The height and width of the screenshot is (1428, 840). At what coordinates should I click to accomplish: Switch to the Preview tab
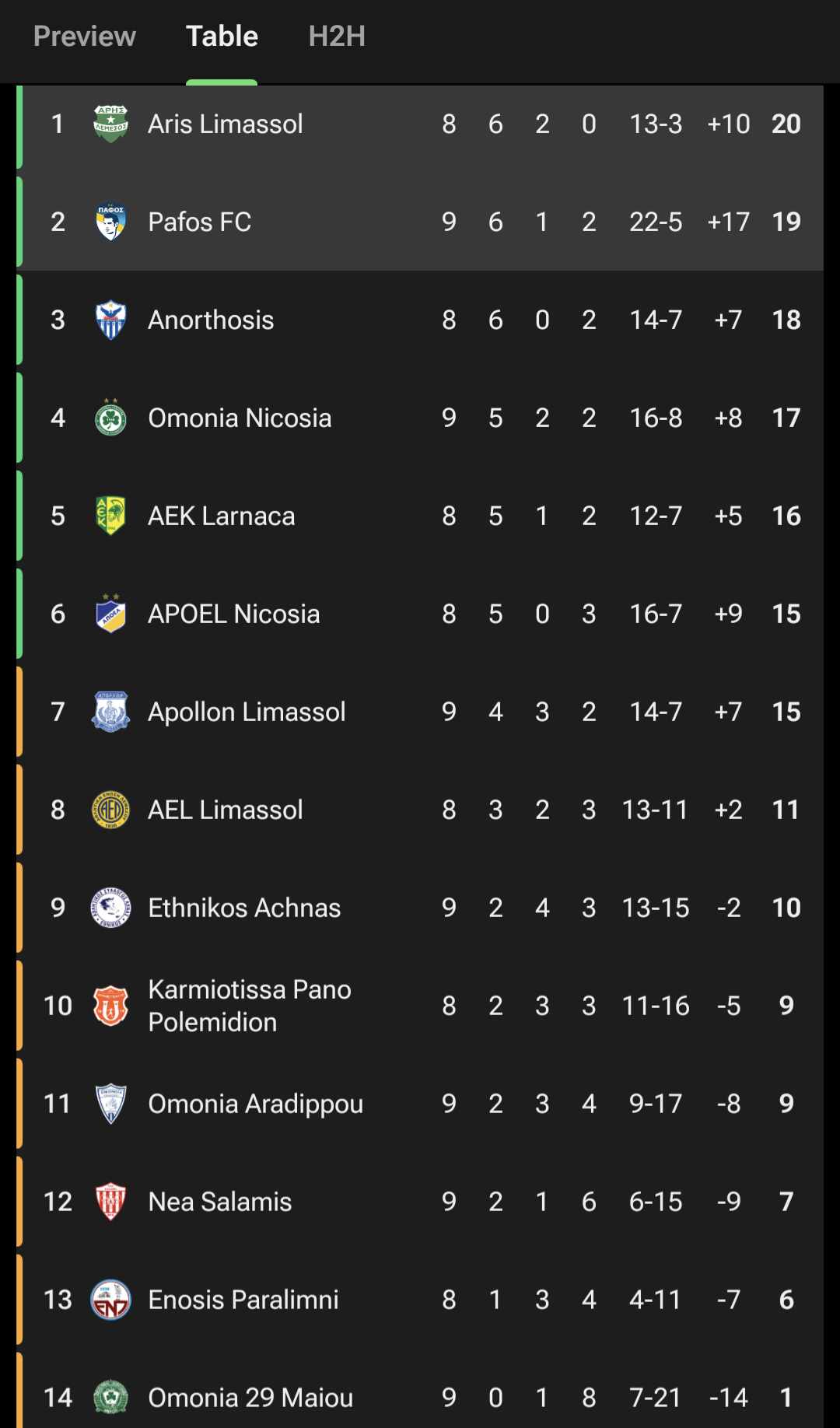(84, 37)
